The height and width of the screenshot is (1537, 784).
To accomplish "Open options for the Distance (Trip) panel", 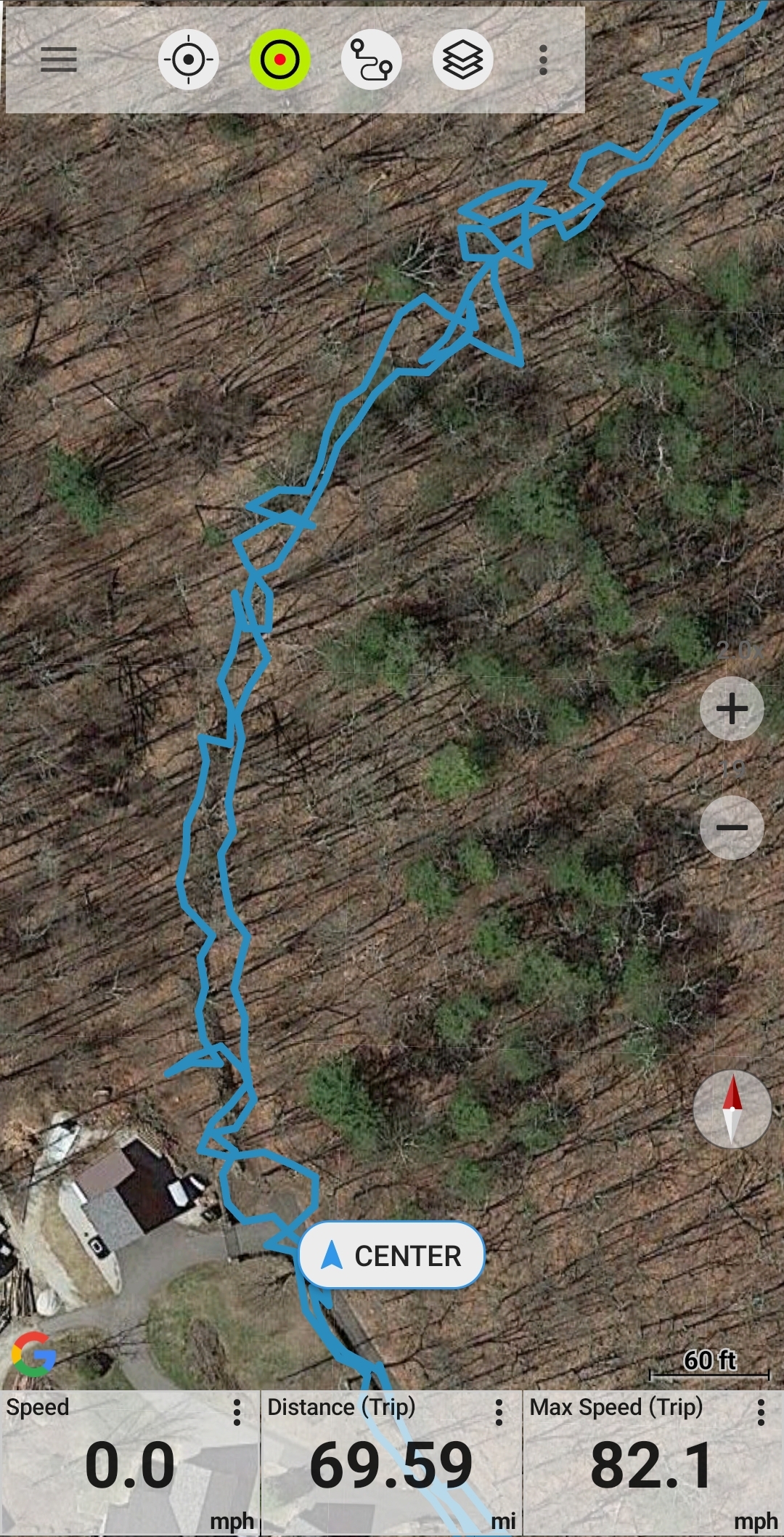I will (x=499, y=1413).
